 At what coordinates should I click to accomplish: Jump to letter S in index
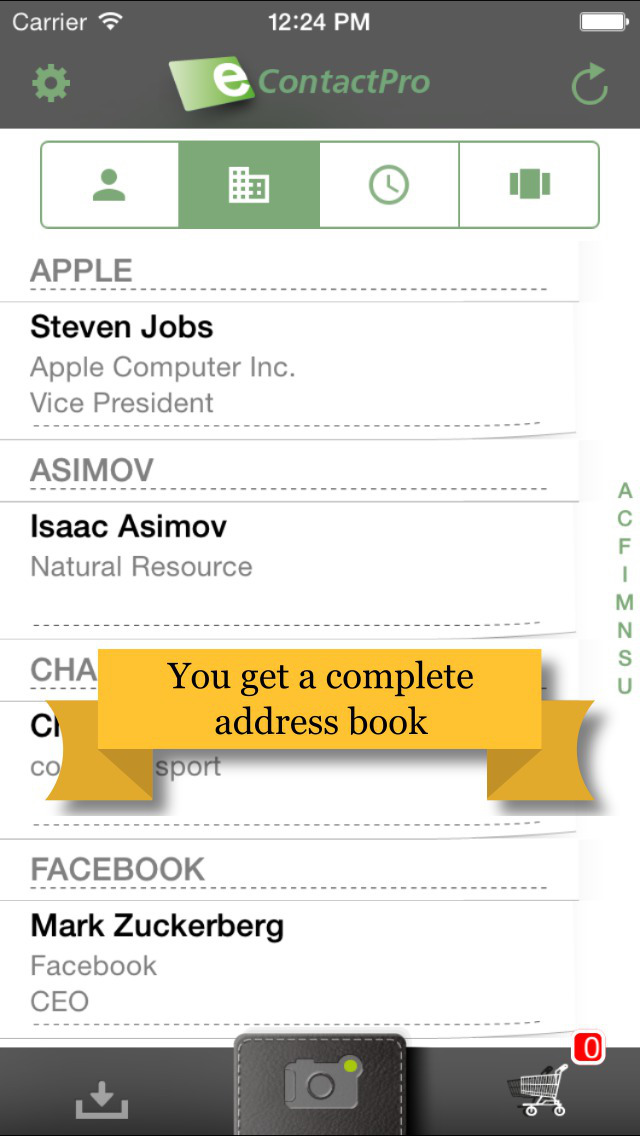click(624, 658)
